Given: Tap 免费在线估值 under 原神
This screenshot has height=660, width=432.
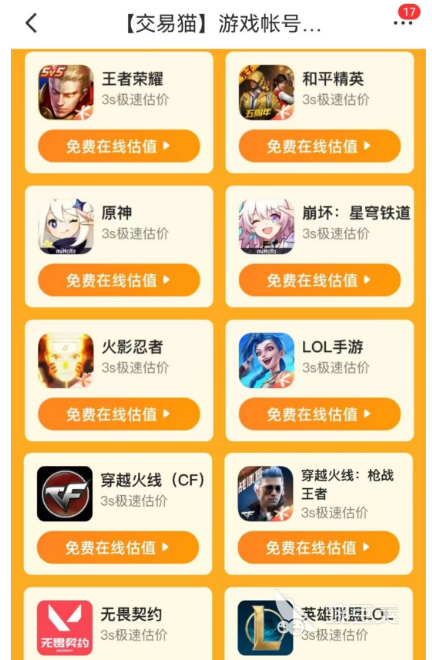Looking at the screenshot, I should 119,280.
